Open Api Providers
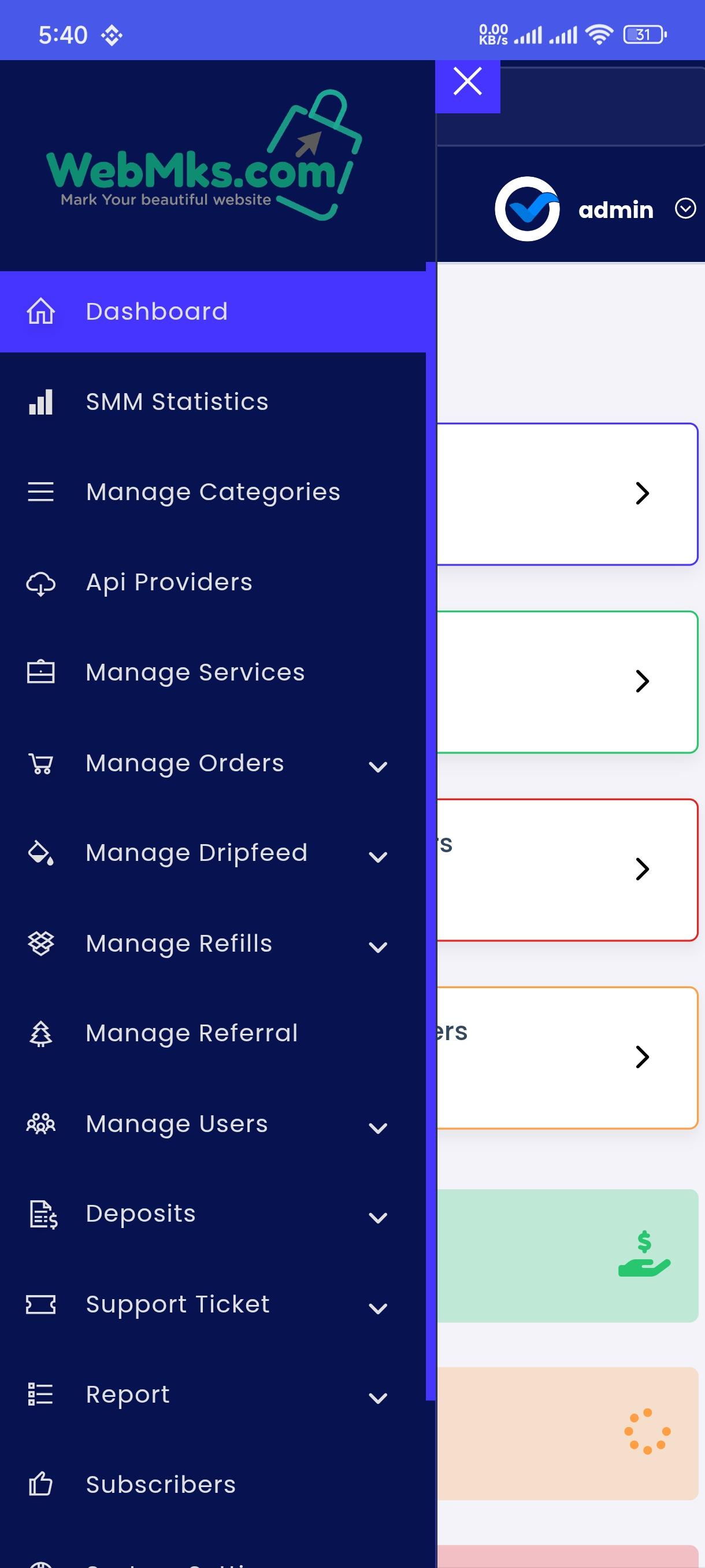The width and height of the screenshot is (705, 1568). pyautogui.click(x=213, y=583)
